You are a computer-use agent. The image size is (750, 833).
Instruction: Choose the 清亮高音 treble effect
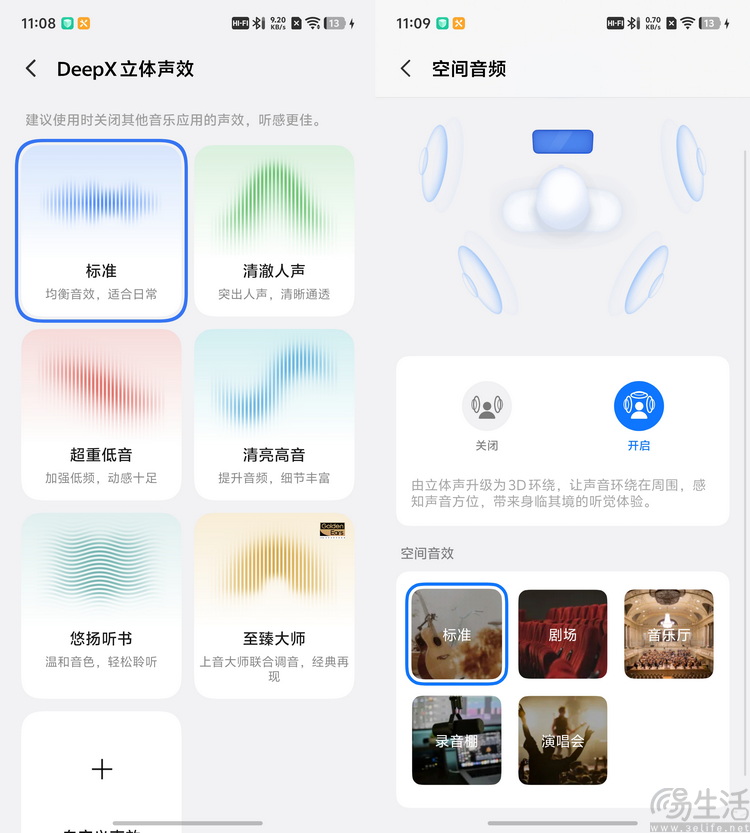[274, 414]
